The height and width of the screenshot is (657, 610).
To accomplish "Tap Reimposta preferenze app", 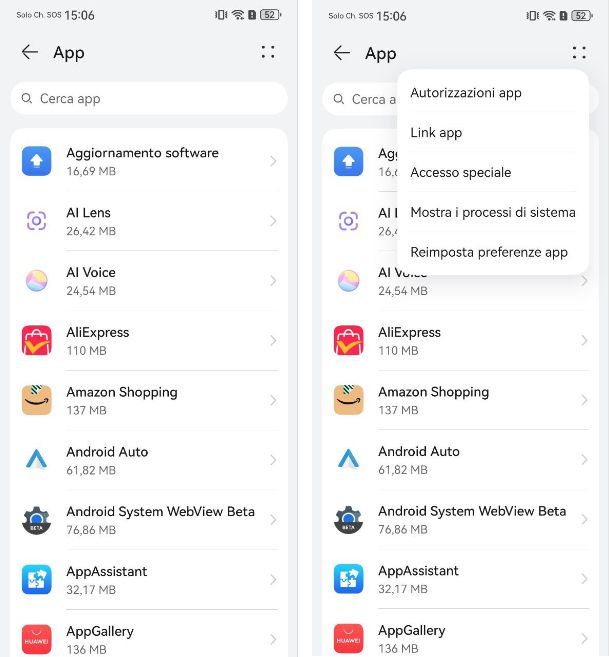I will coord(488,253).
